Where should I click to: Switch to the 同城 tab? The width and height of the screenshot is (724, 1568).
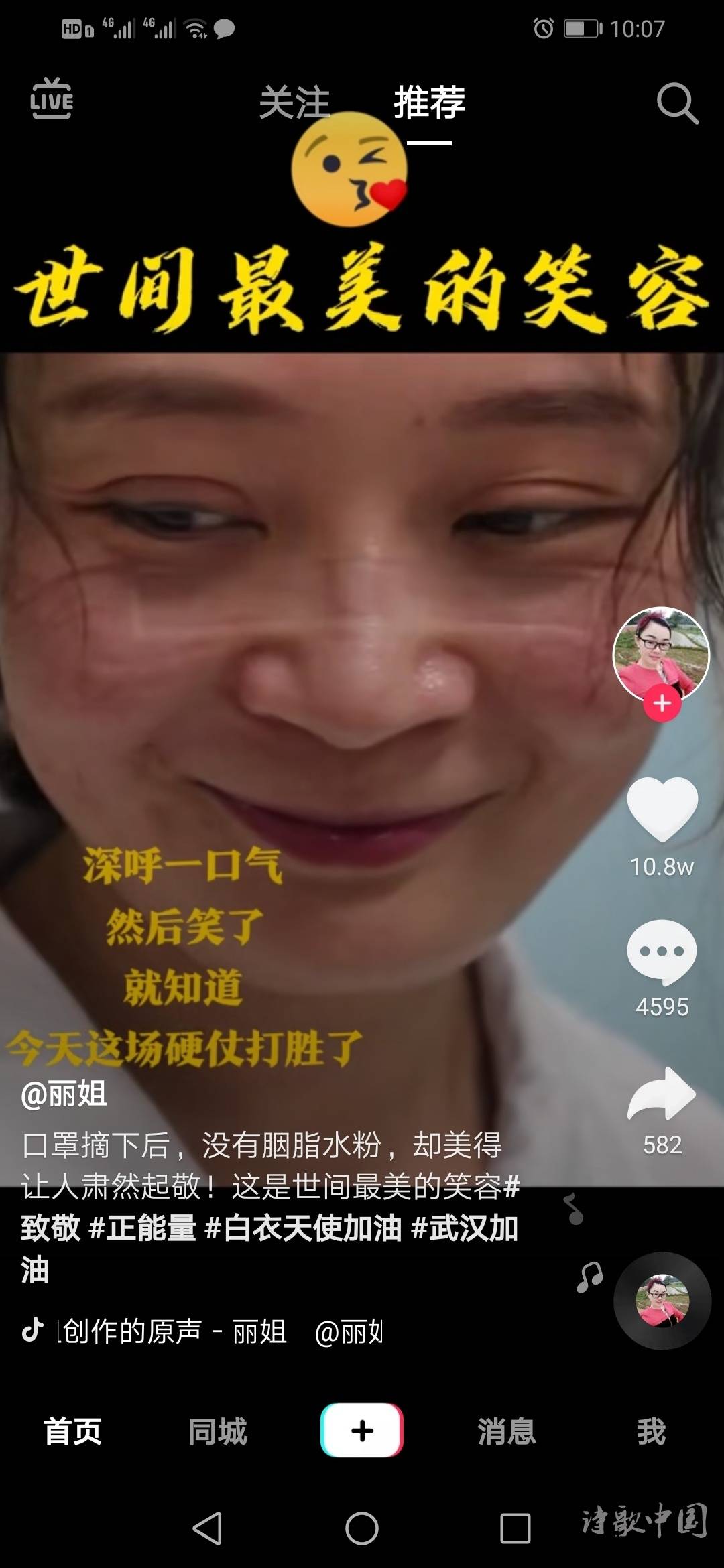pos(217,1431)
